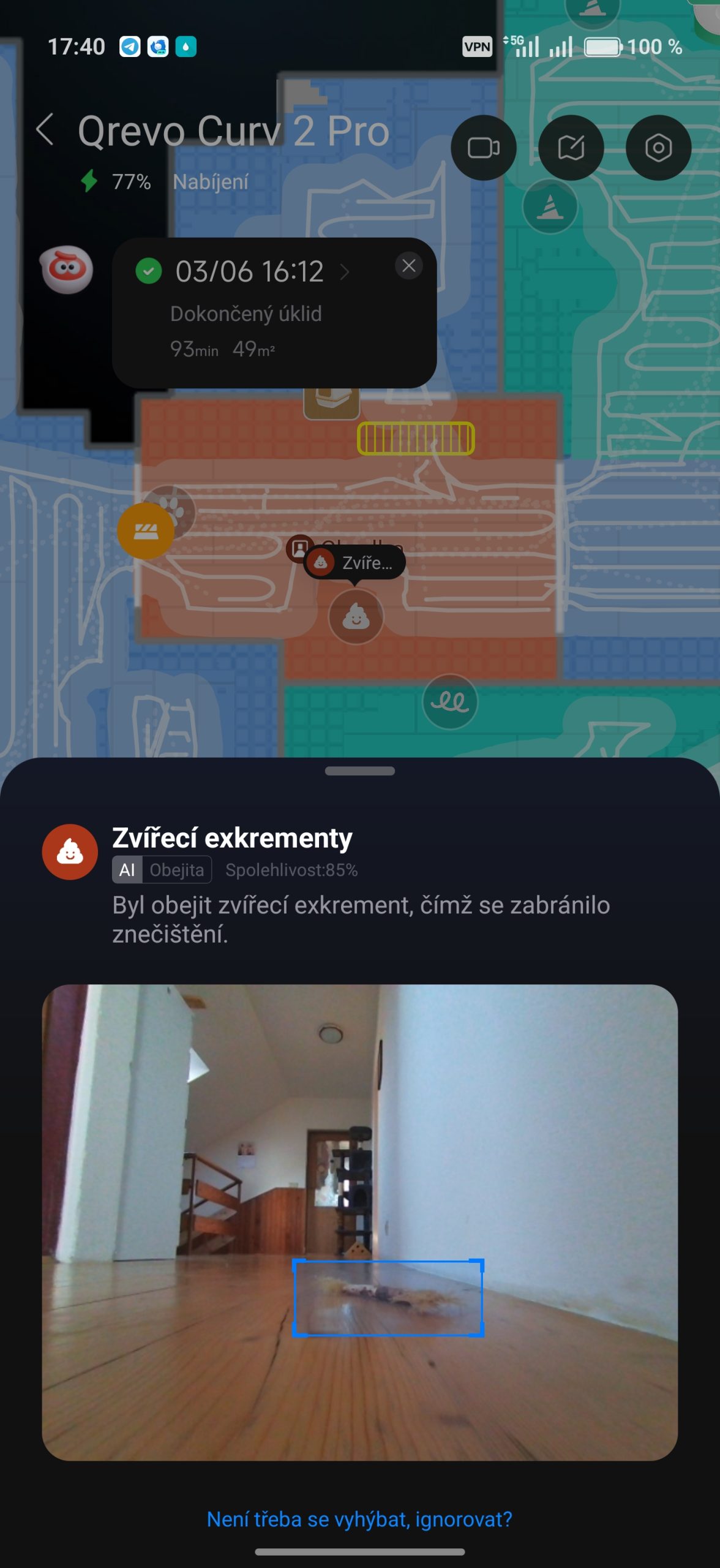Dismiss the finished cleaning notification
Screen dimensions: 720x1568
tap(409, 266)
